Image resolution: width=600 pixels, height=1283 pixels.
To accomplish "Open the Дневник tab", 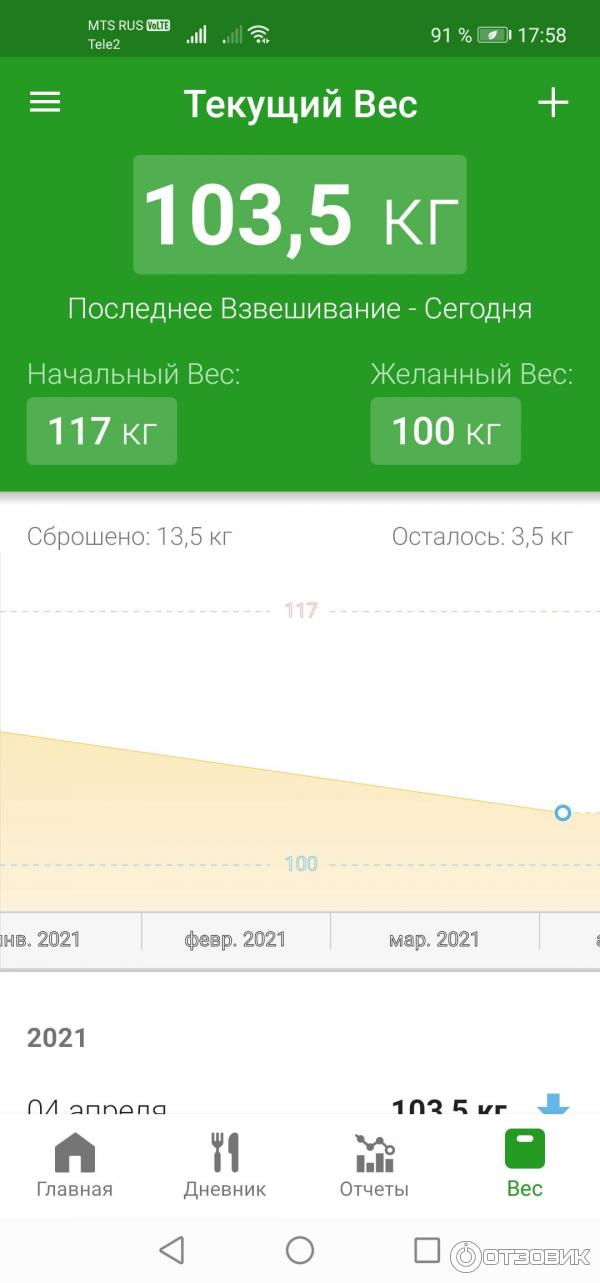I will [225, 1165].
